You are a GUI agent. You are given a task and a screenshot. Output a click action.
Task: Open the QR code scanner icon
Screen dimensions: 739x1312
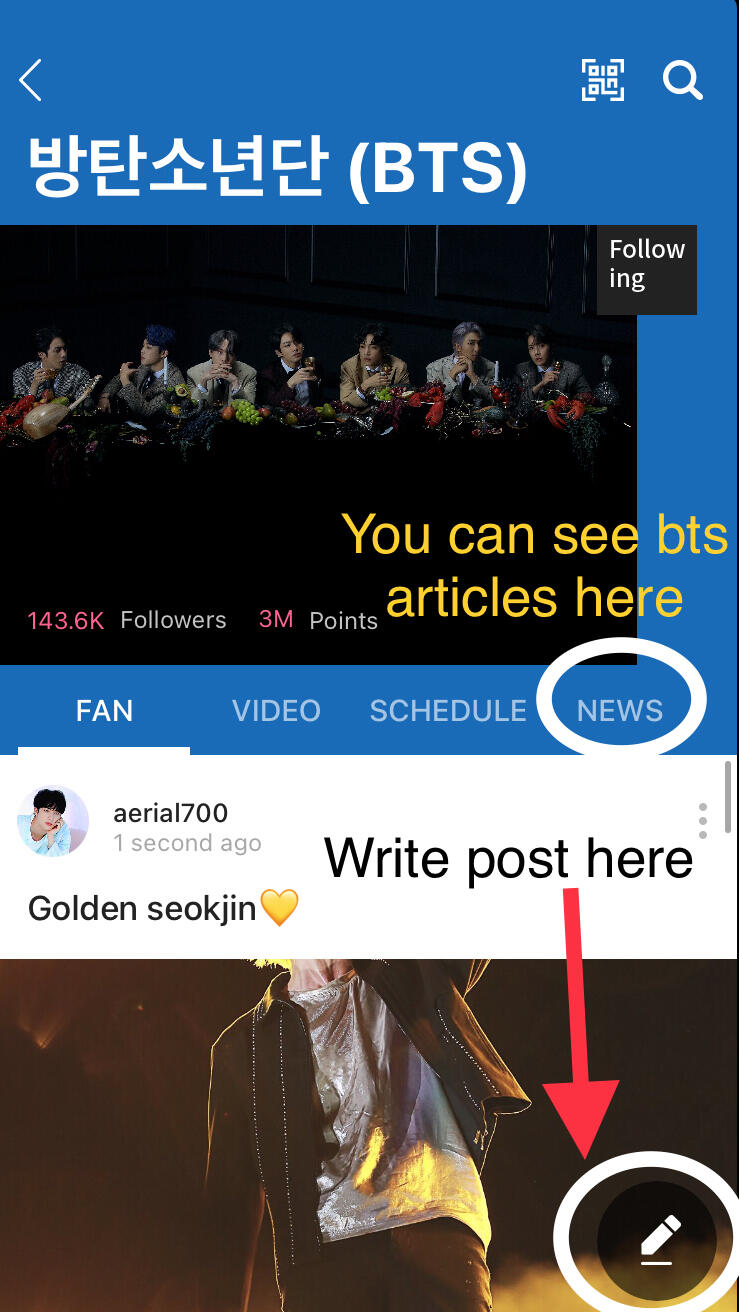(x=602, y=80)
